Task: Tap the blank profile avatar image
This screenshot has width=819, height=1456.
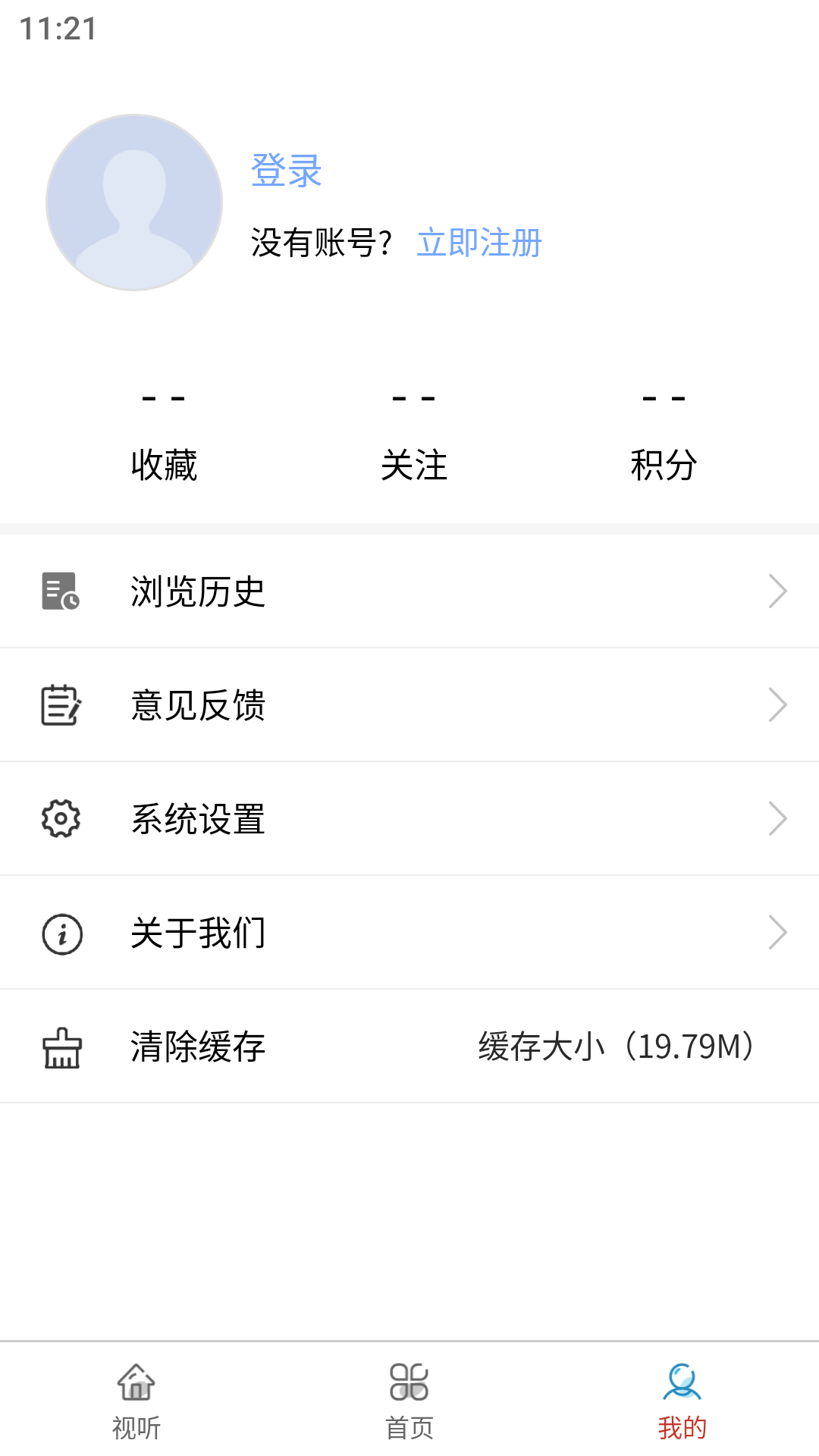Action: point(134,202)
